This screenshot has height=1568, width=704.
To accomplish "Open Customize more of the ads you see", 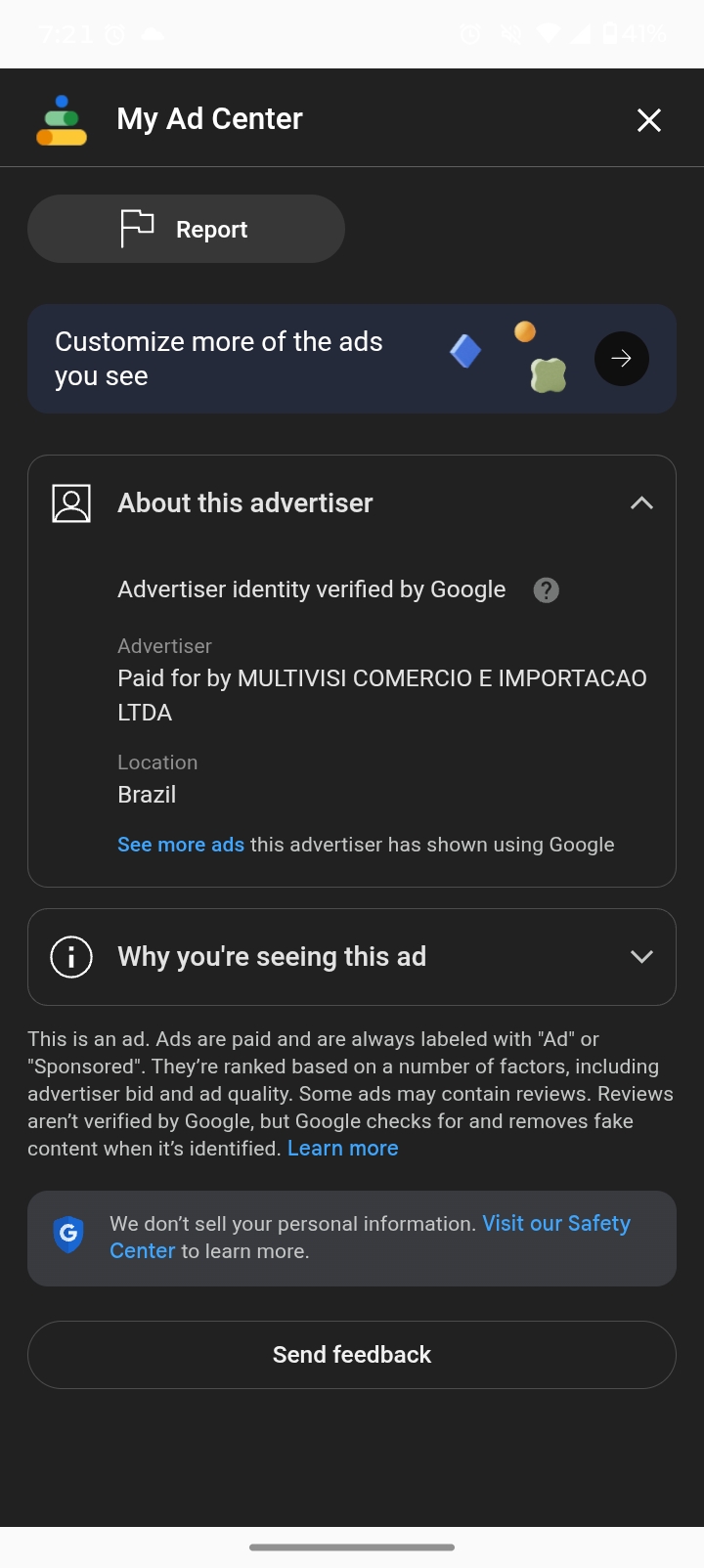I will pyautogui.click(x=621, y=359).
